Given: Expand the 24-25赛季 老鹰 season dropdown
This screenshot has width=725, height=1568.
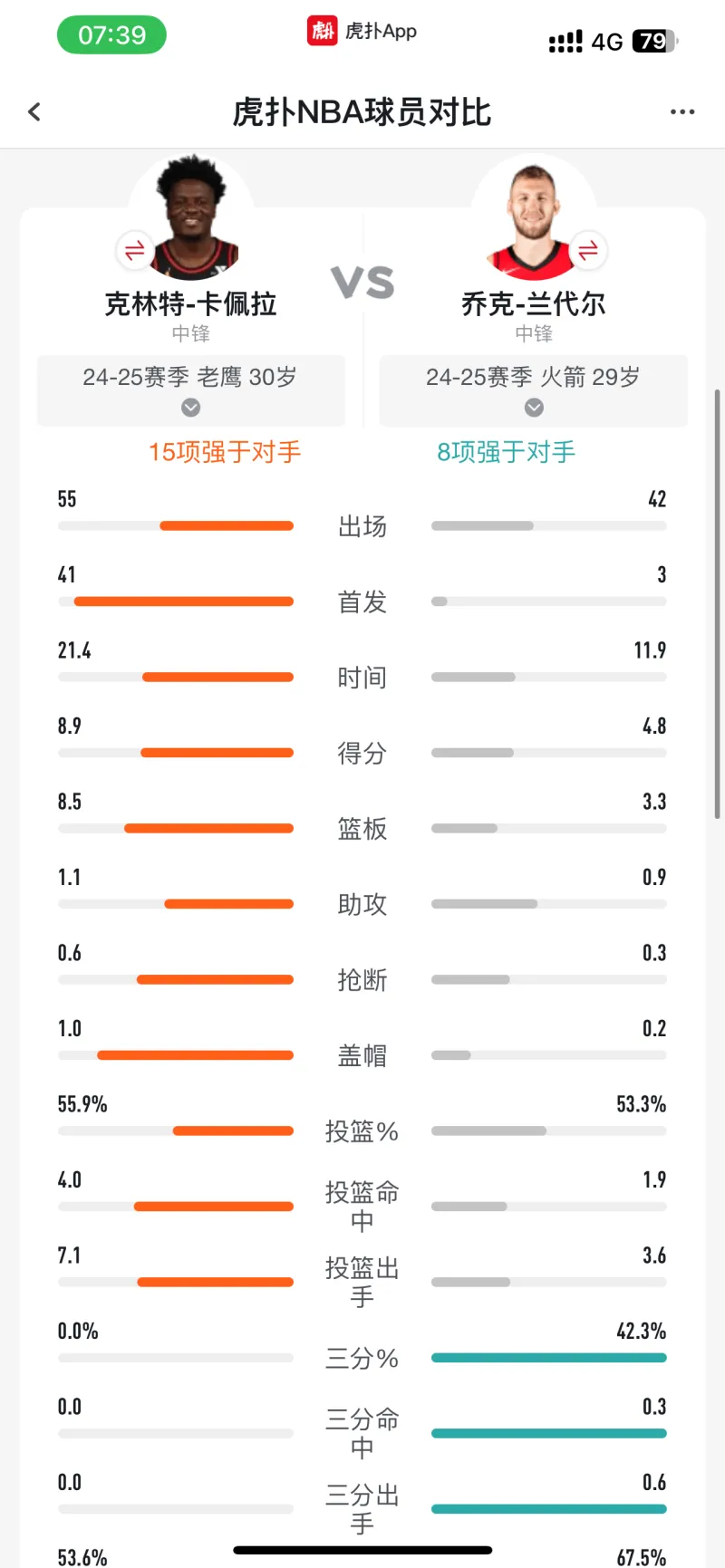Looking at the screenshot, I should (x=190, y=390).
